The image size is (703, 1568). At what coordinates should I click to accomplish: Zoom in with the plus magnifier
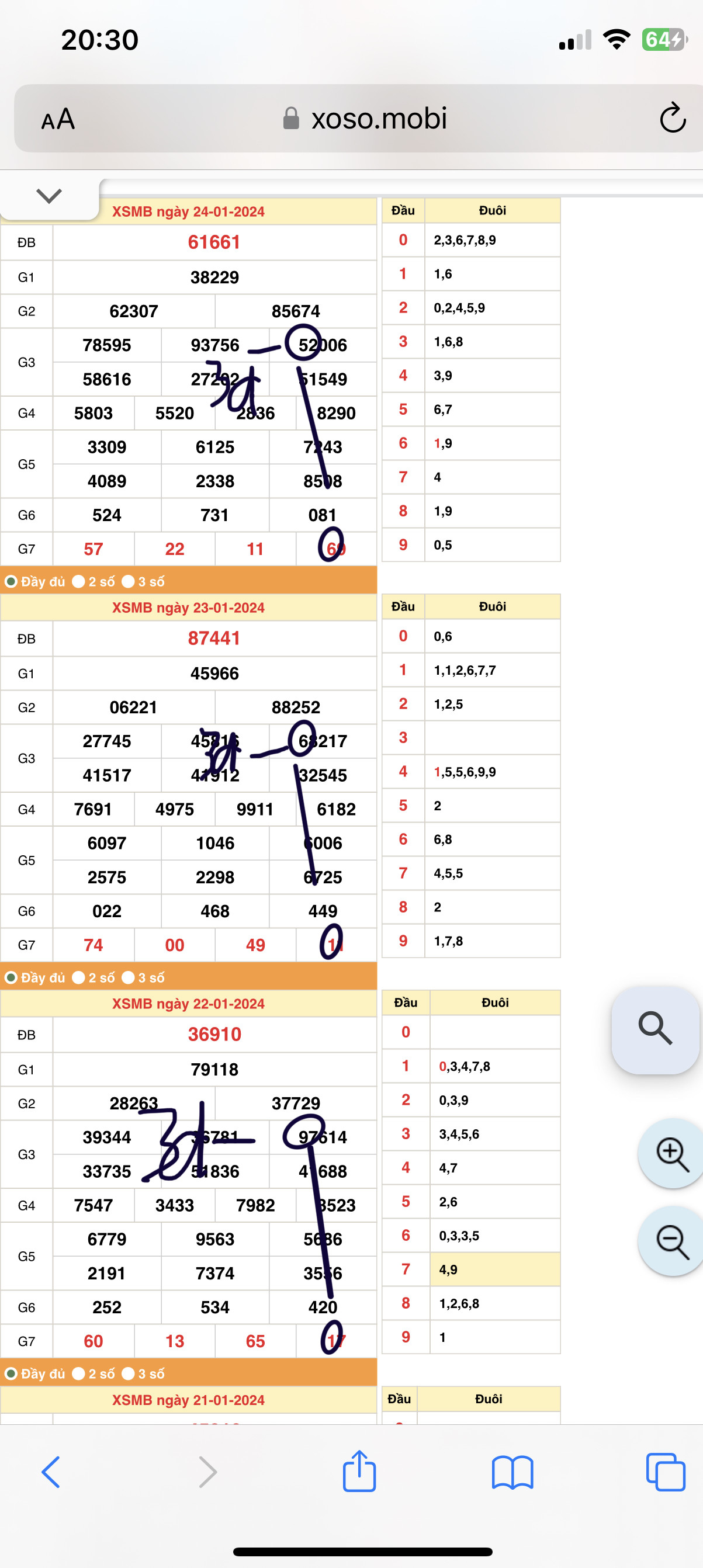672,1153
